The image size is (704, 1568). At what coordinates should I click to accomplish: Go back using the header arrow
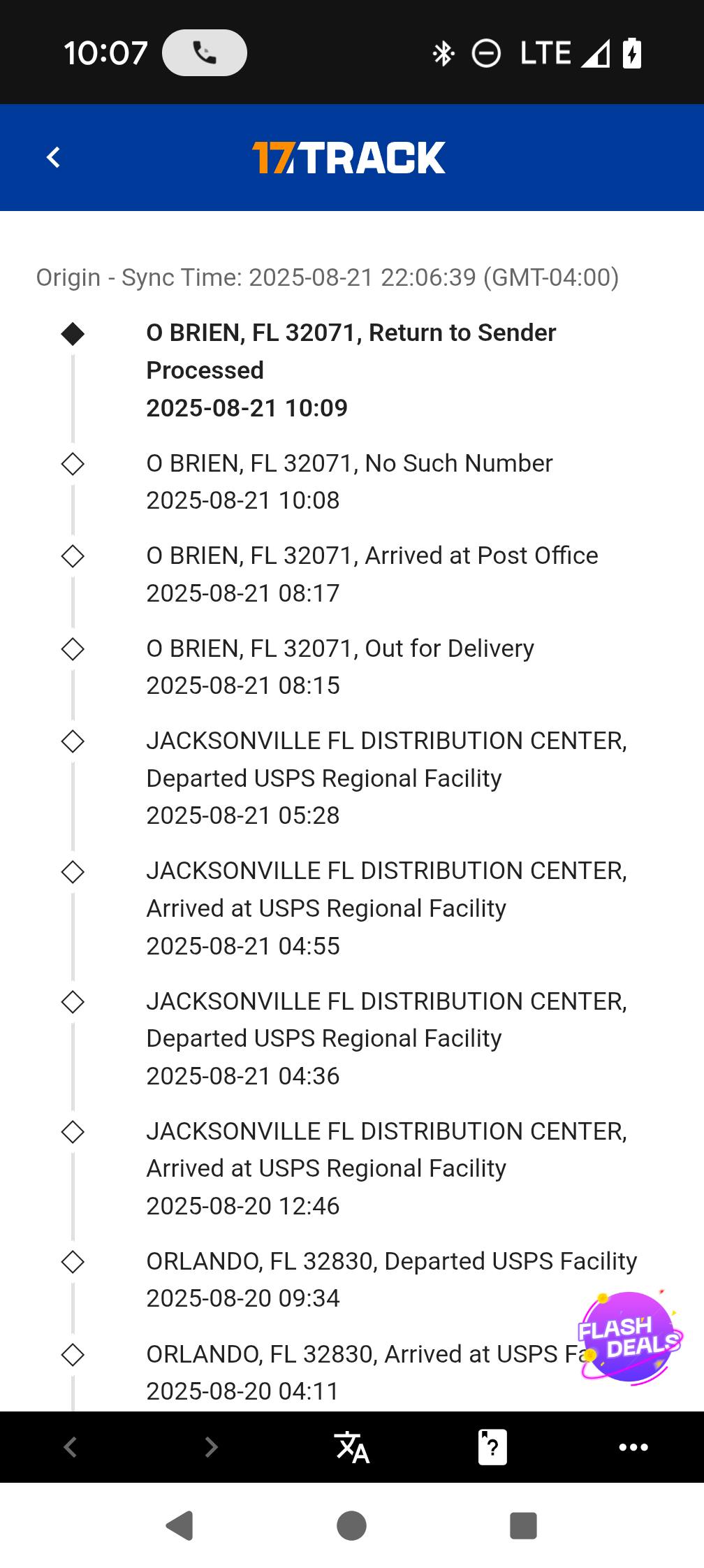[x=54, y=157]
